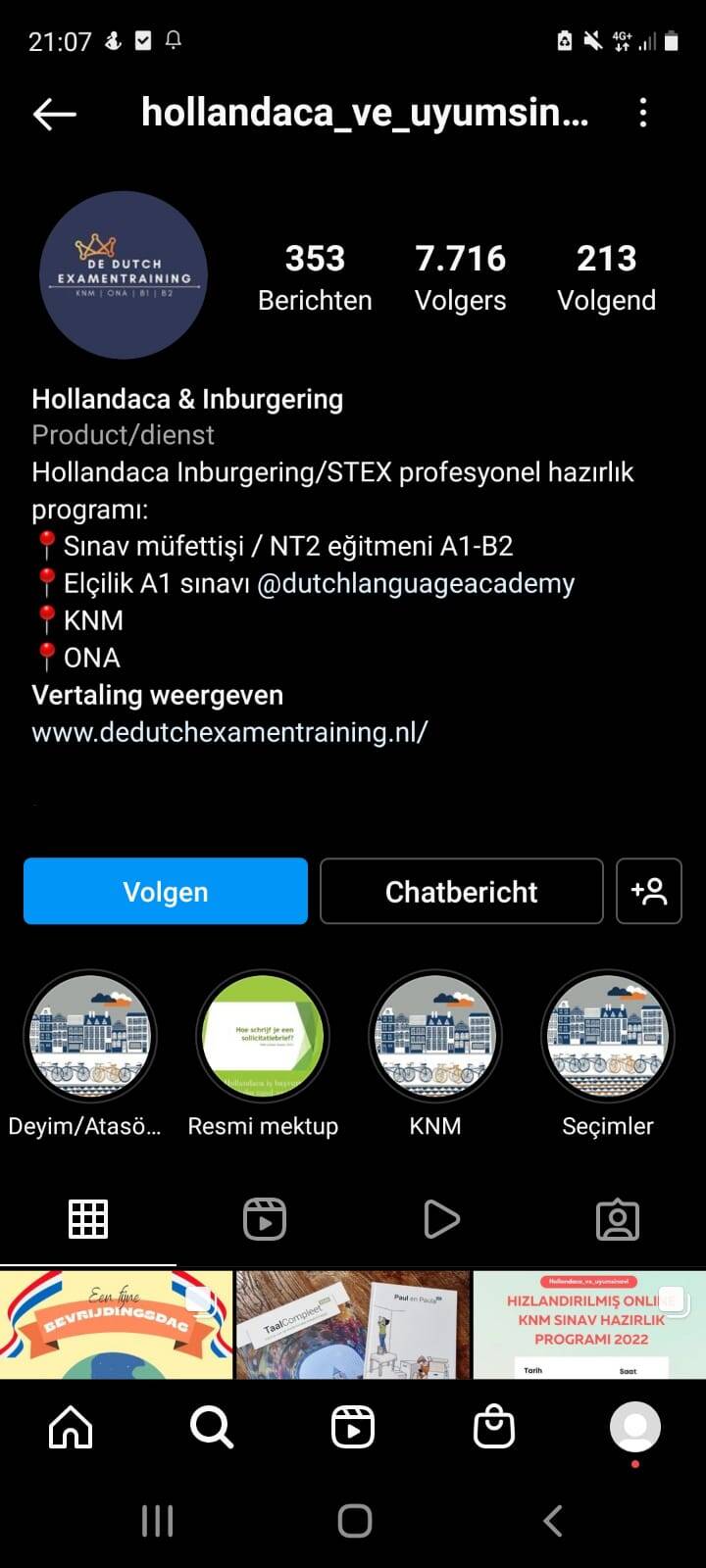Screen dimensions: 706x1568
Task: Send a Chatbericht to this profile
Action: [x=461, y=891]
